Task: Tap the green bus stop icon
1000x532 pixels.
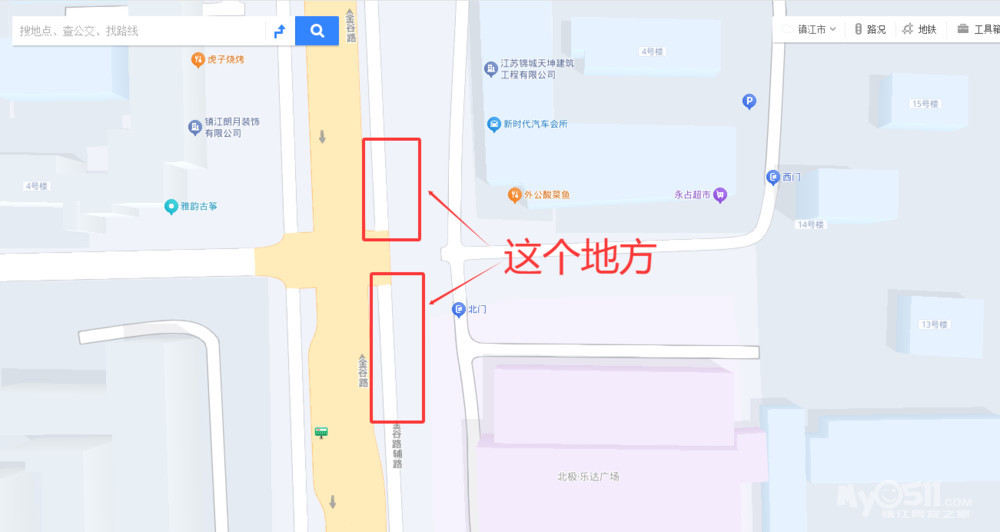Action: click(x=321, y=432)
